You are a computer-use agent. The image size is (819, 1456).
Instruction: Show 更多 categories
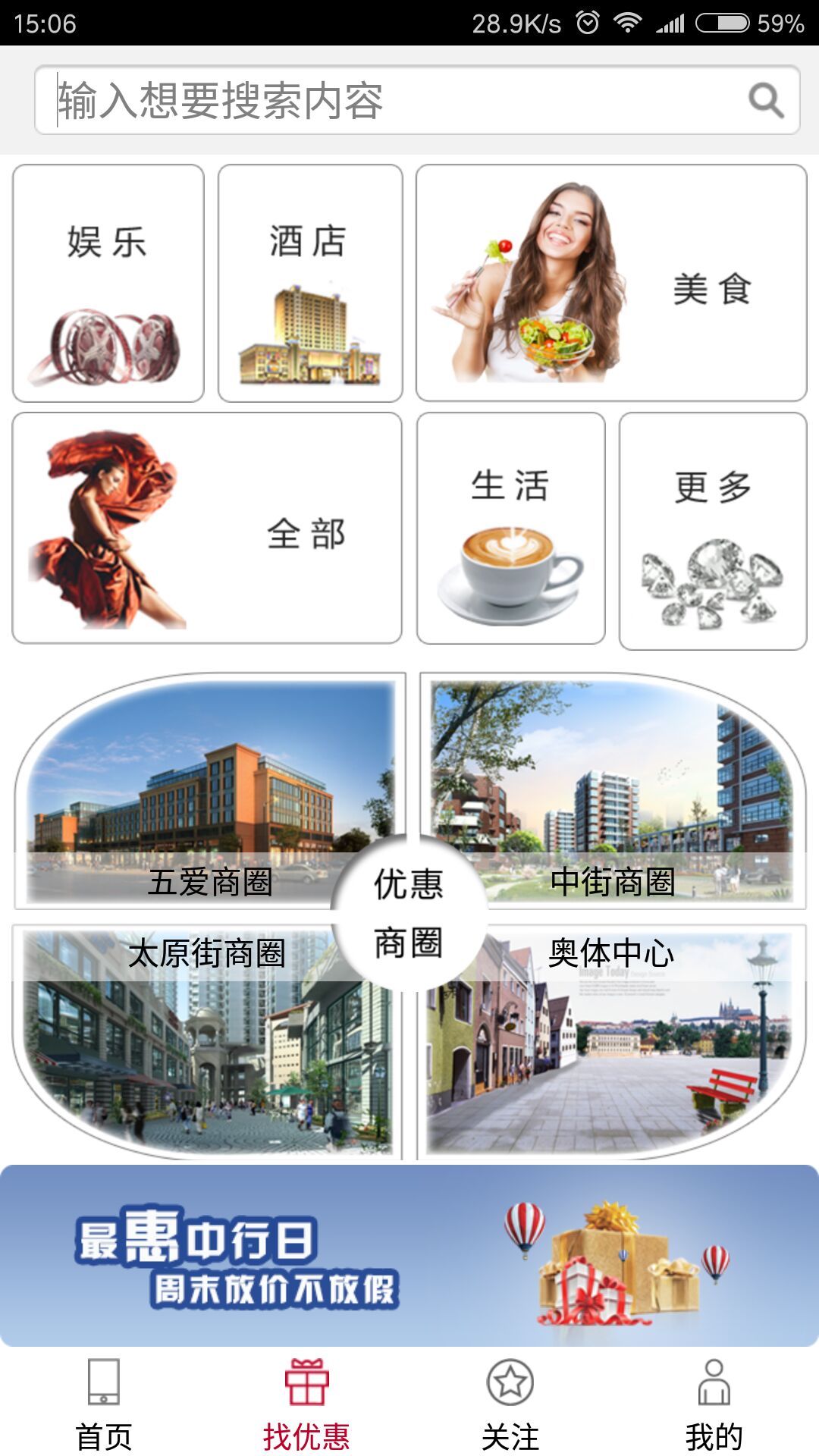713,531
